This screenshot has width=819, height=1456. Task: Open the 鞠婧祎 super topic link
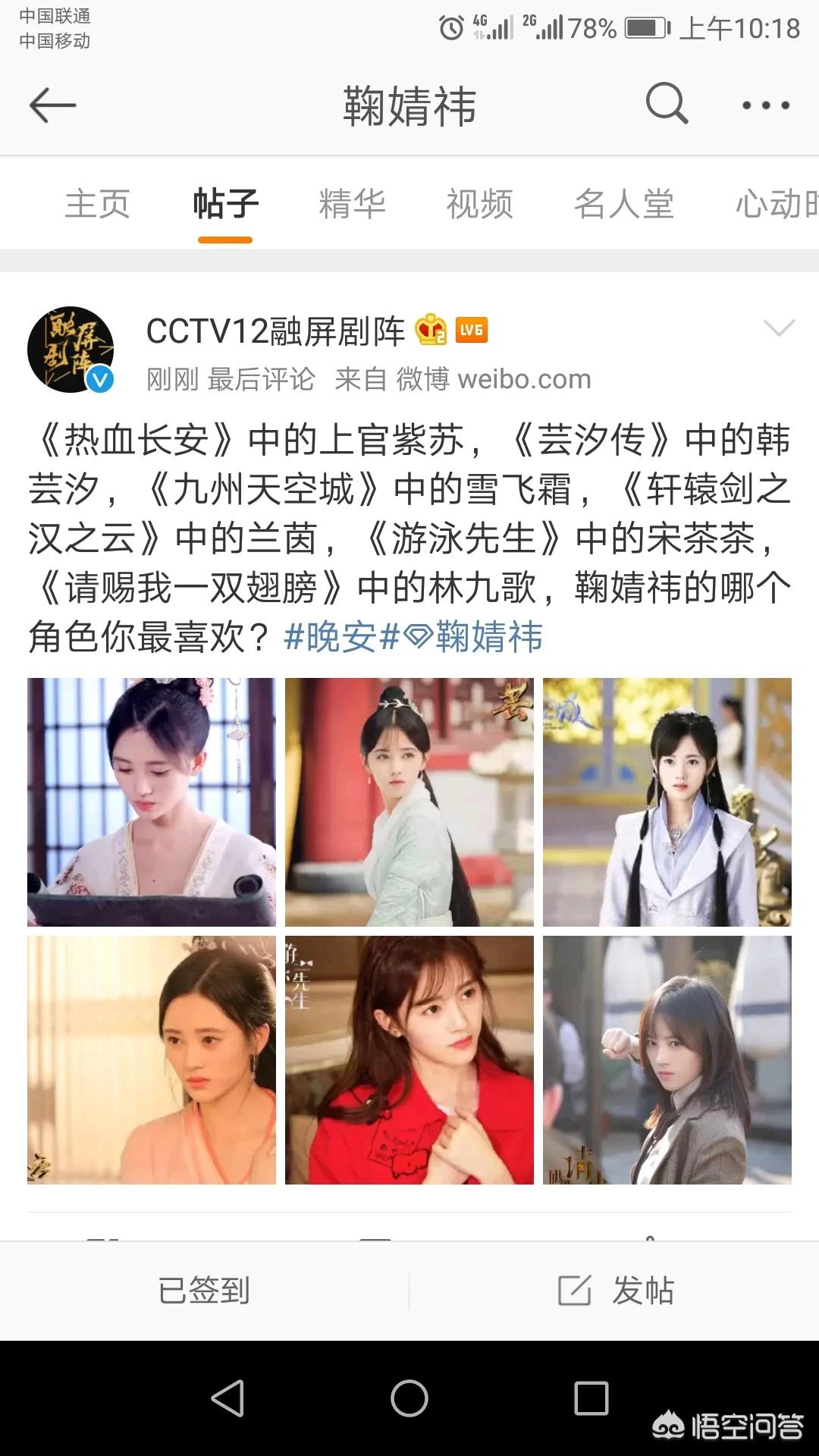pyautogui.click(x=473, y=637)
